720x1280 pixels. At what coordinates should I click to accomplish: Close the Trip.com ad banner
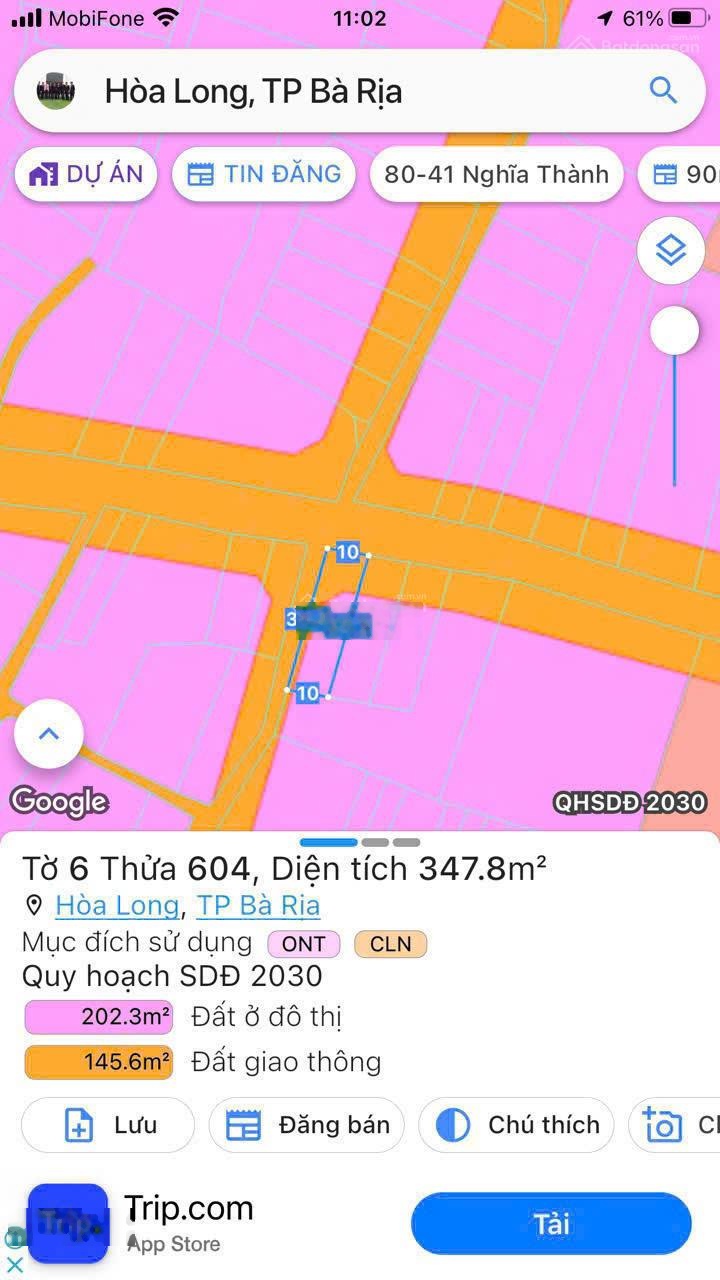14,1265
